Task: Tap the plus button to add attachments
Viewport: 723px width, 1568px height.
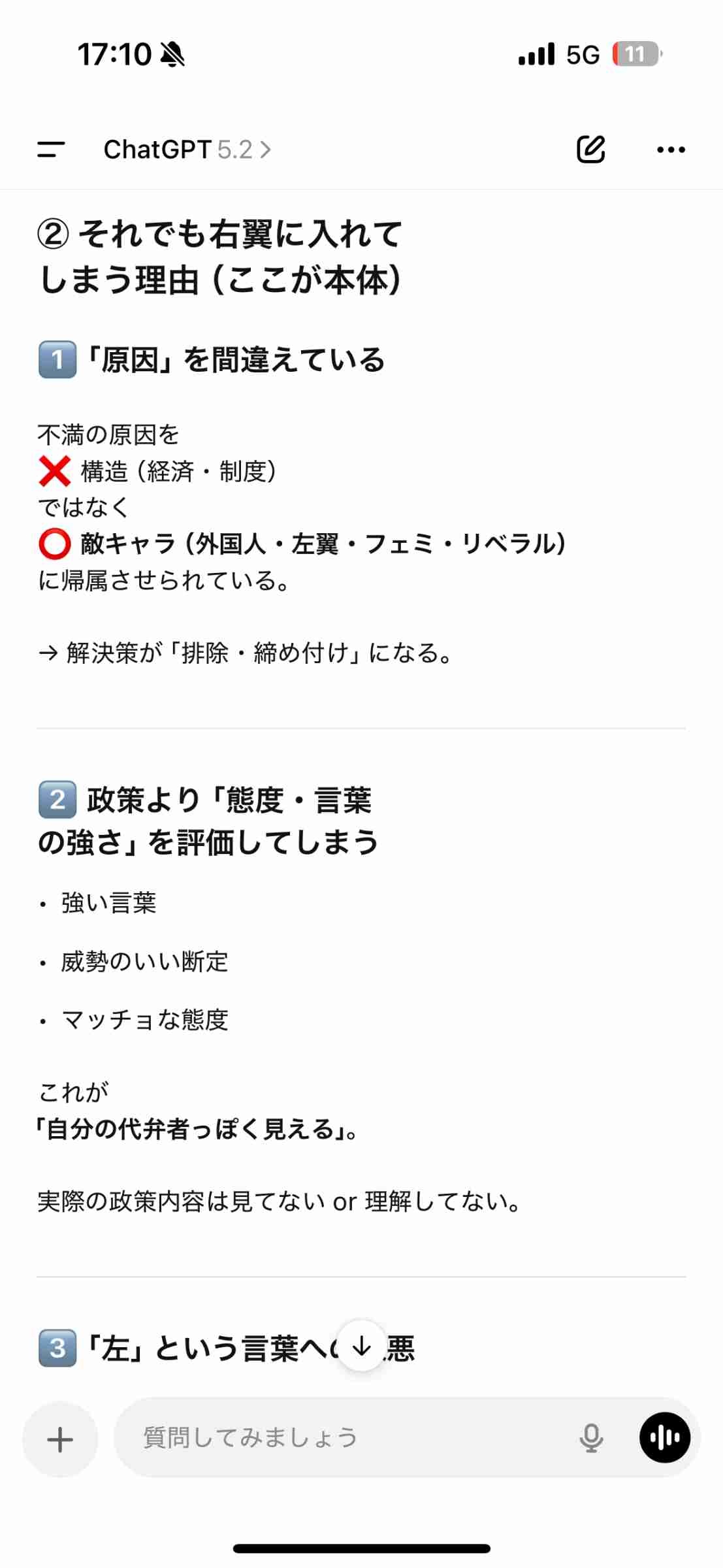Action: coord(60,1438)
